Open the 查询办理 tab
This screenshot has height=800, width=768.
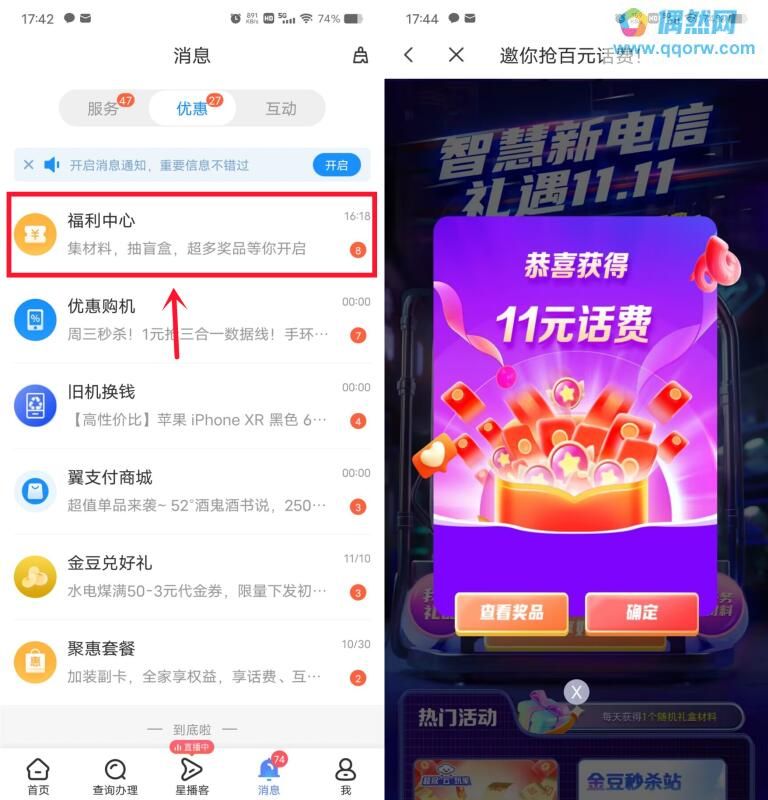(x=115, y=775)
